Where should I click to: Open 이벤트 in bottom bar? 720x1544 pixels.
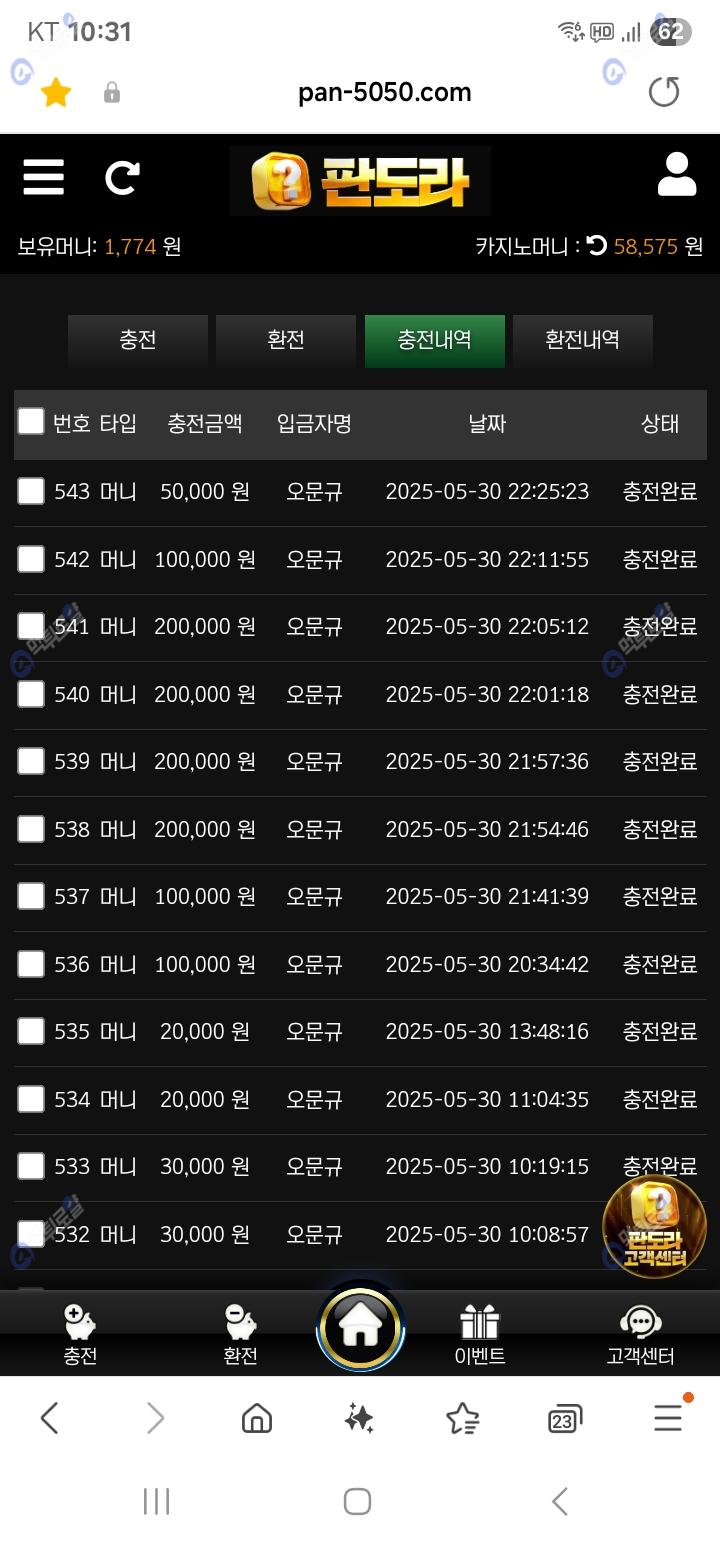[x=480, y=1335]
